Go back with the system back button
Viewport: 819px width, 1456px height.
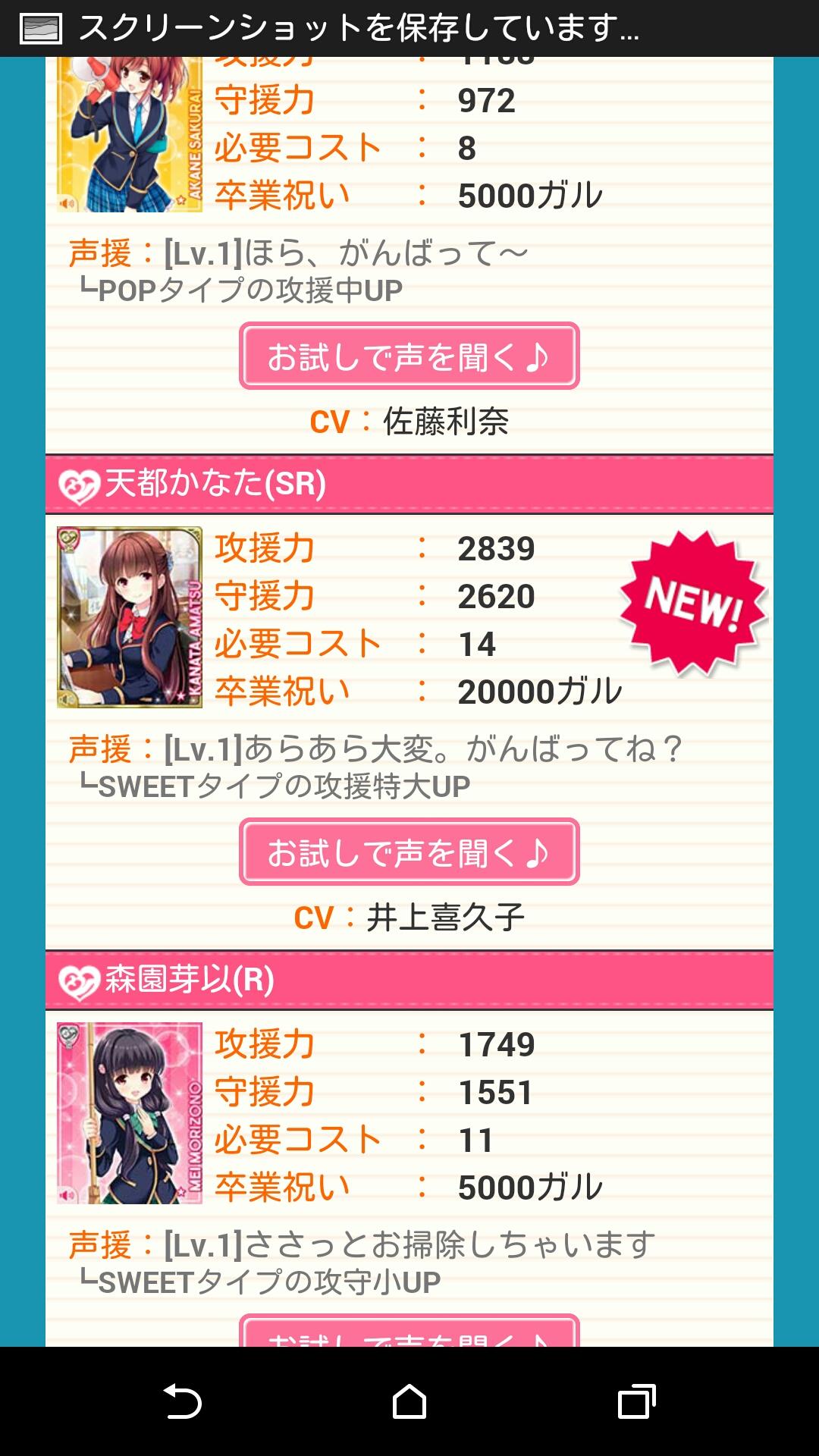tap(182, 1401)
